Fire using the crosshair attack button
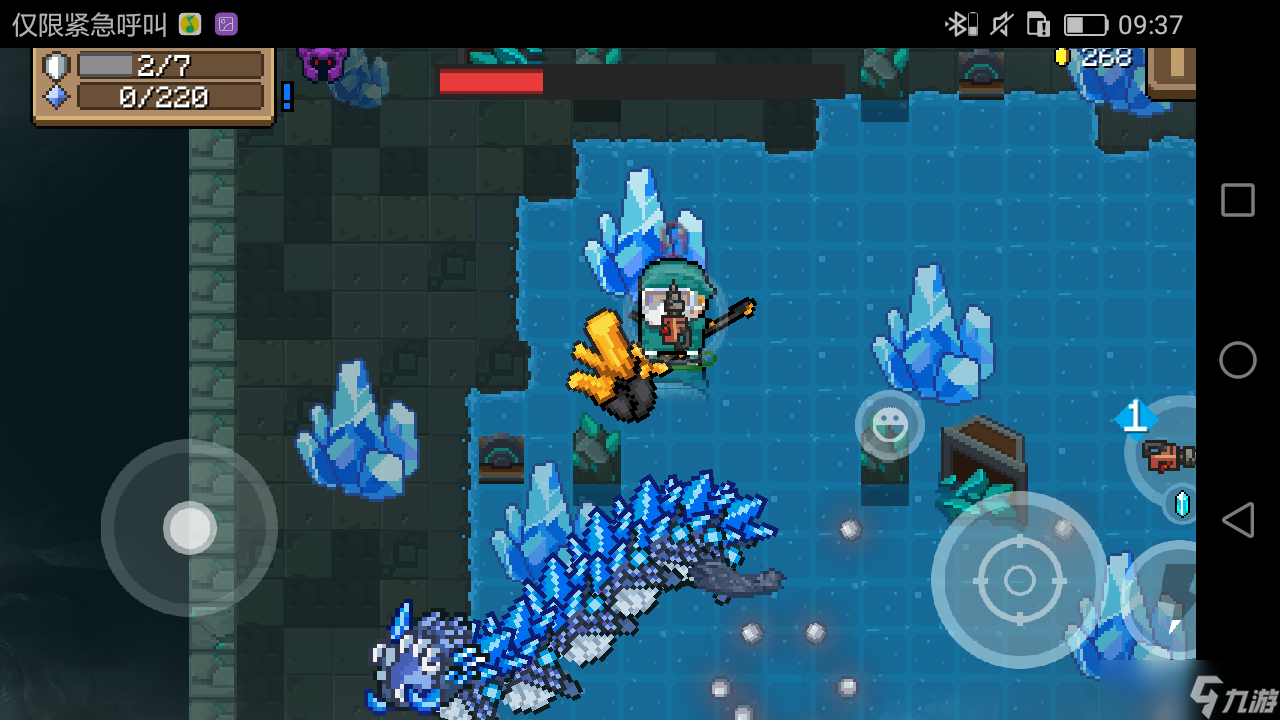 (x=1019, y=580)
